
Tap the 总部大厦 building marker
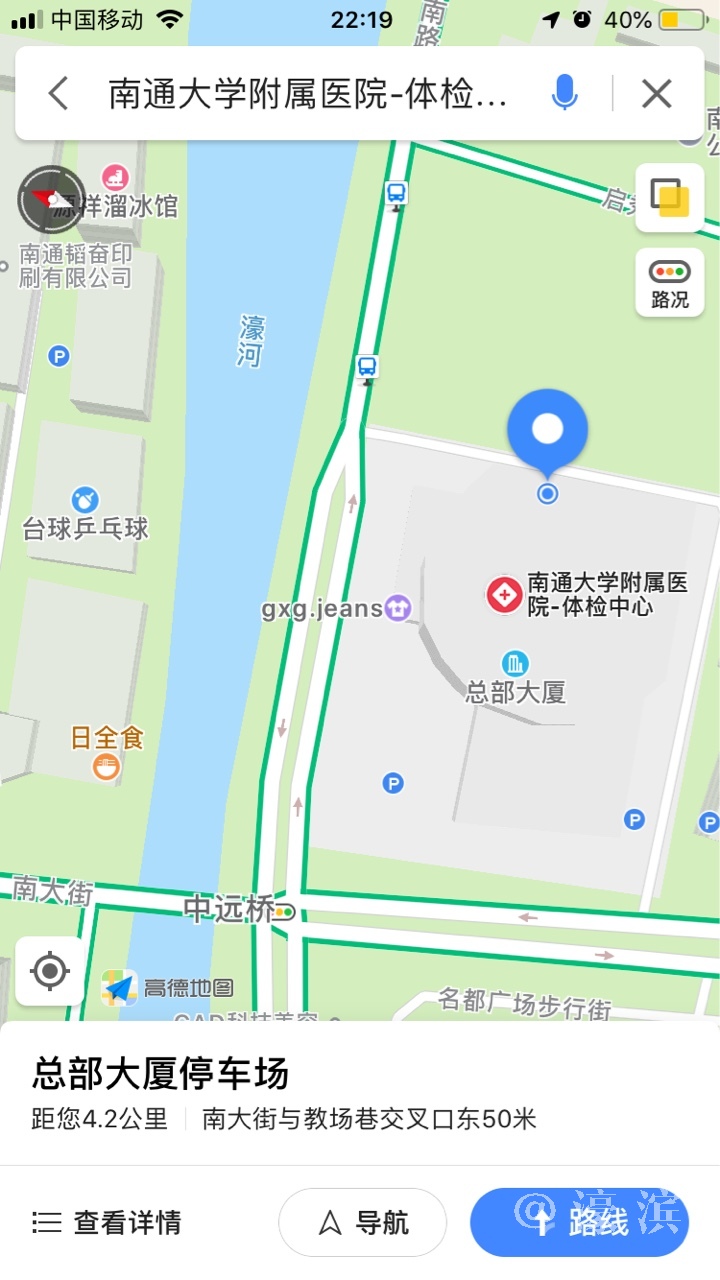(515, 664)
